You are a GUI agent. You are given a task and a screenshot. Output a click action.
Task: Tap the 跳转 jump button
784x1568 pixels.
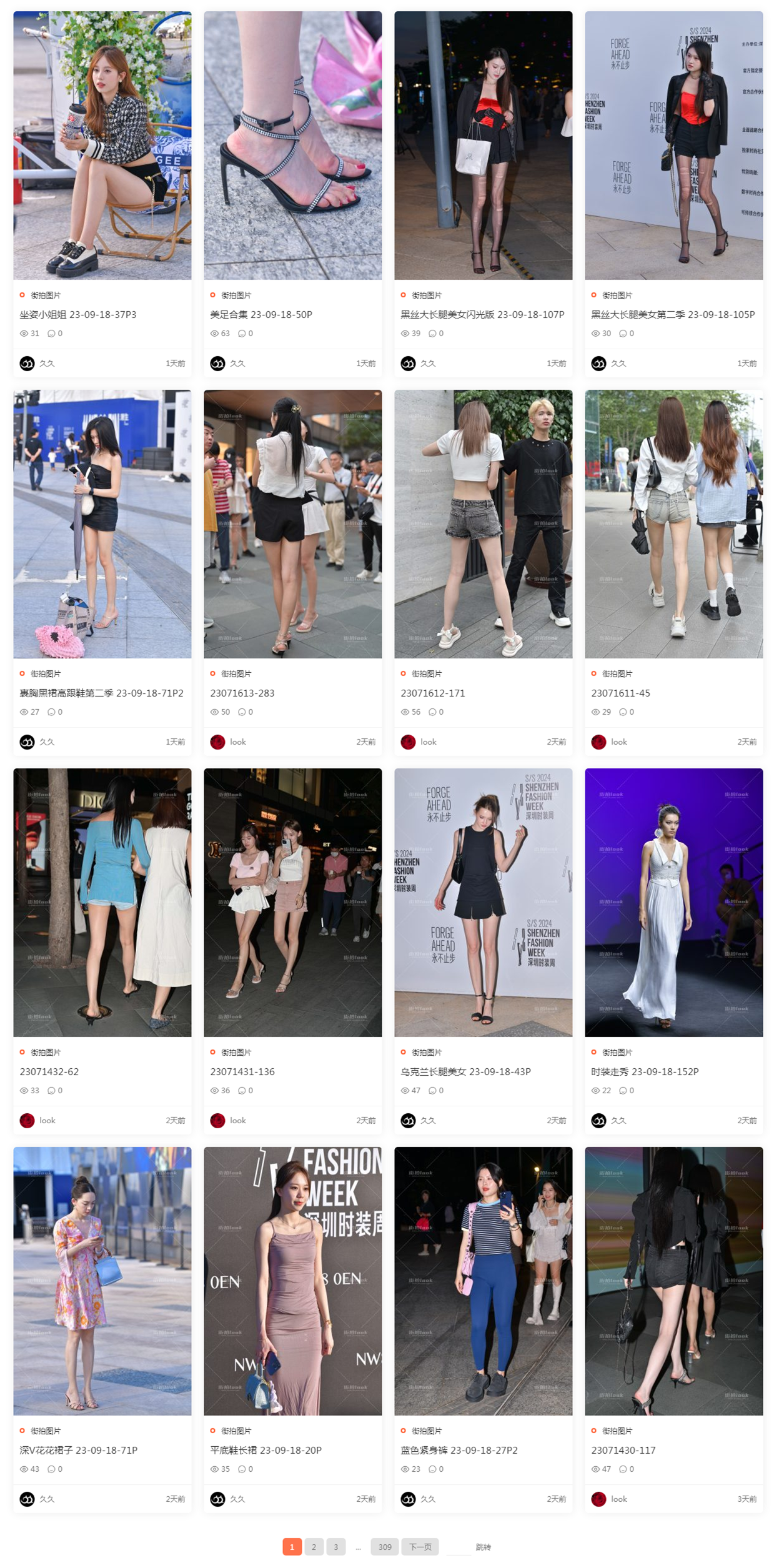[483, 1547]
